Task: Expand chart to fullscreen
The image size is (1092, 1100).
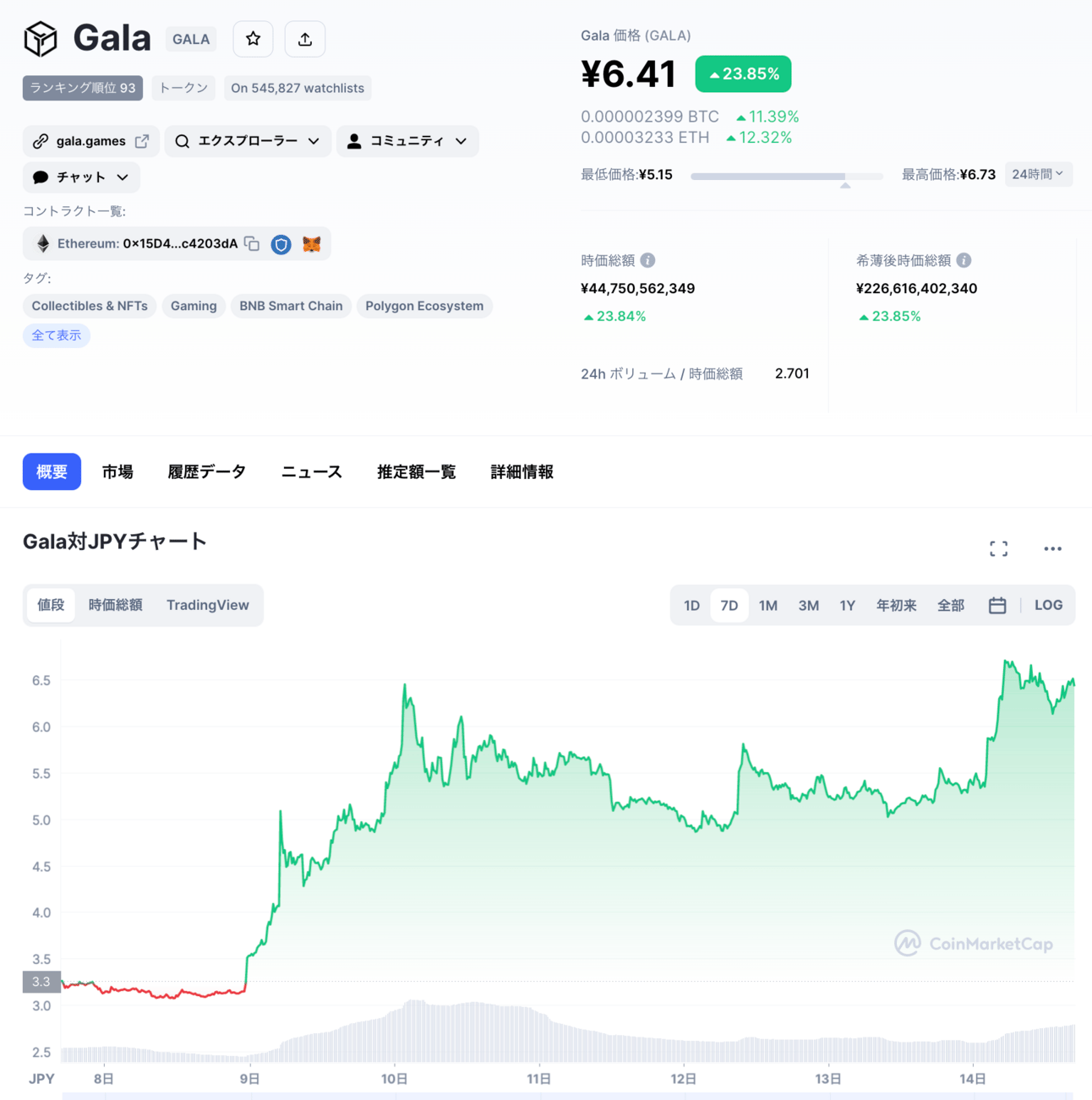Action: click(x=998, y=549)
